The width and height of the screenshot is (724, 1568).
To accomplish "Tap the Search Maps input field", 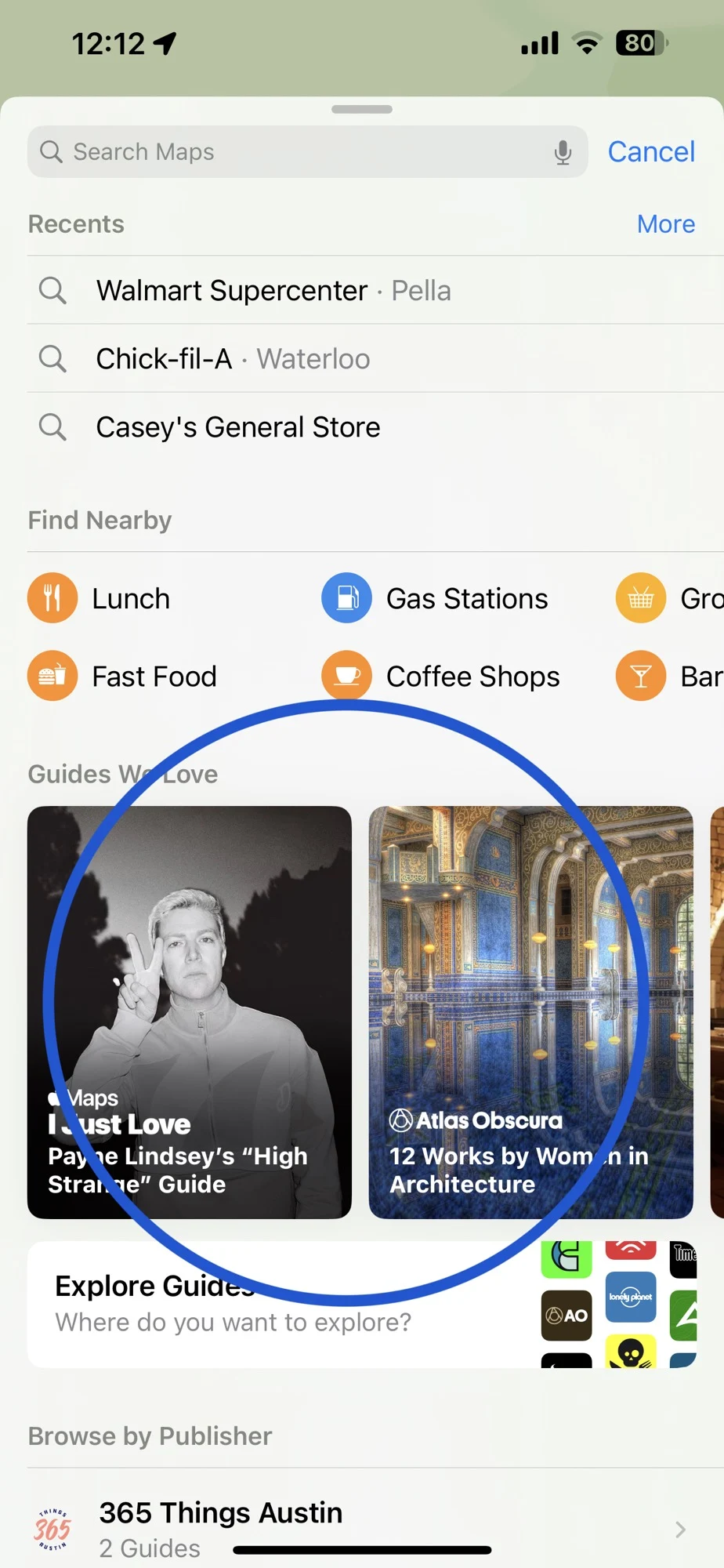I will [235, 151].
